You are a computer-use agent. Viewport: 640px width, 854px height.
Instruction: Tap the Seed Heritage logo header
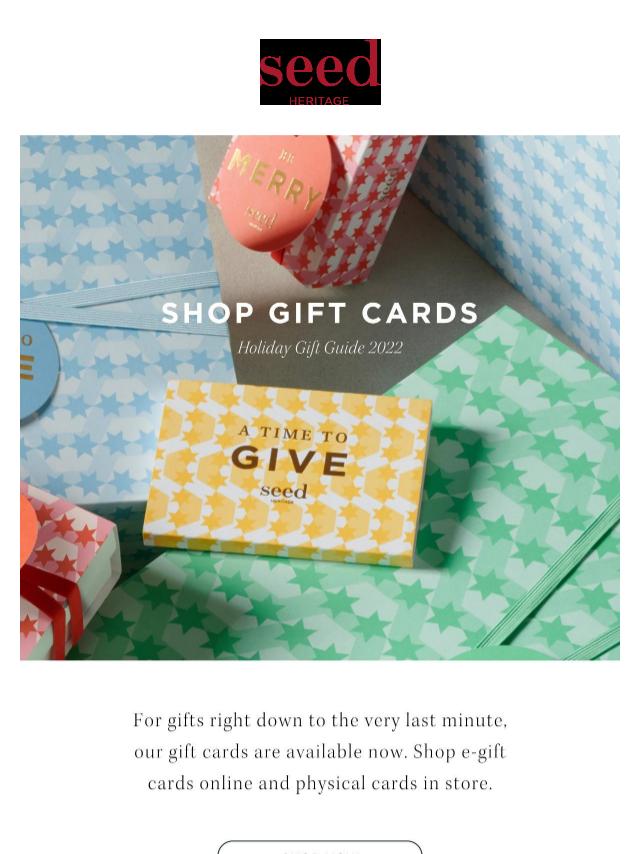(x=320, y=72)
